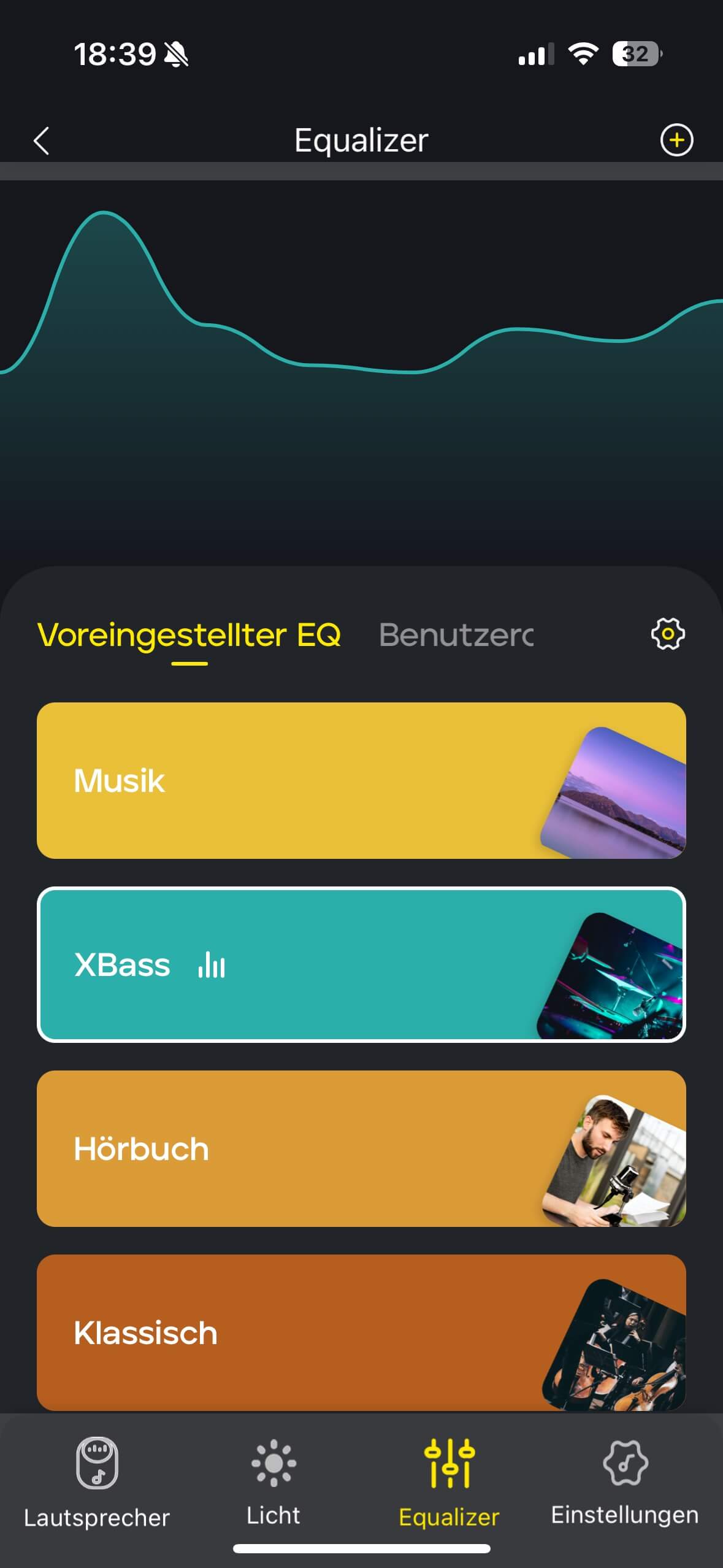Open EQ settings gear icon
723x1568 pixels.
click(667, 634)
